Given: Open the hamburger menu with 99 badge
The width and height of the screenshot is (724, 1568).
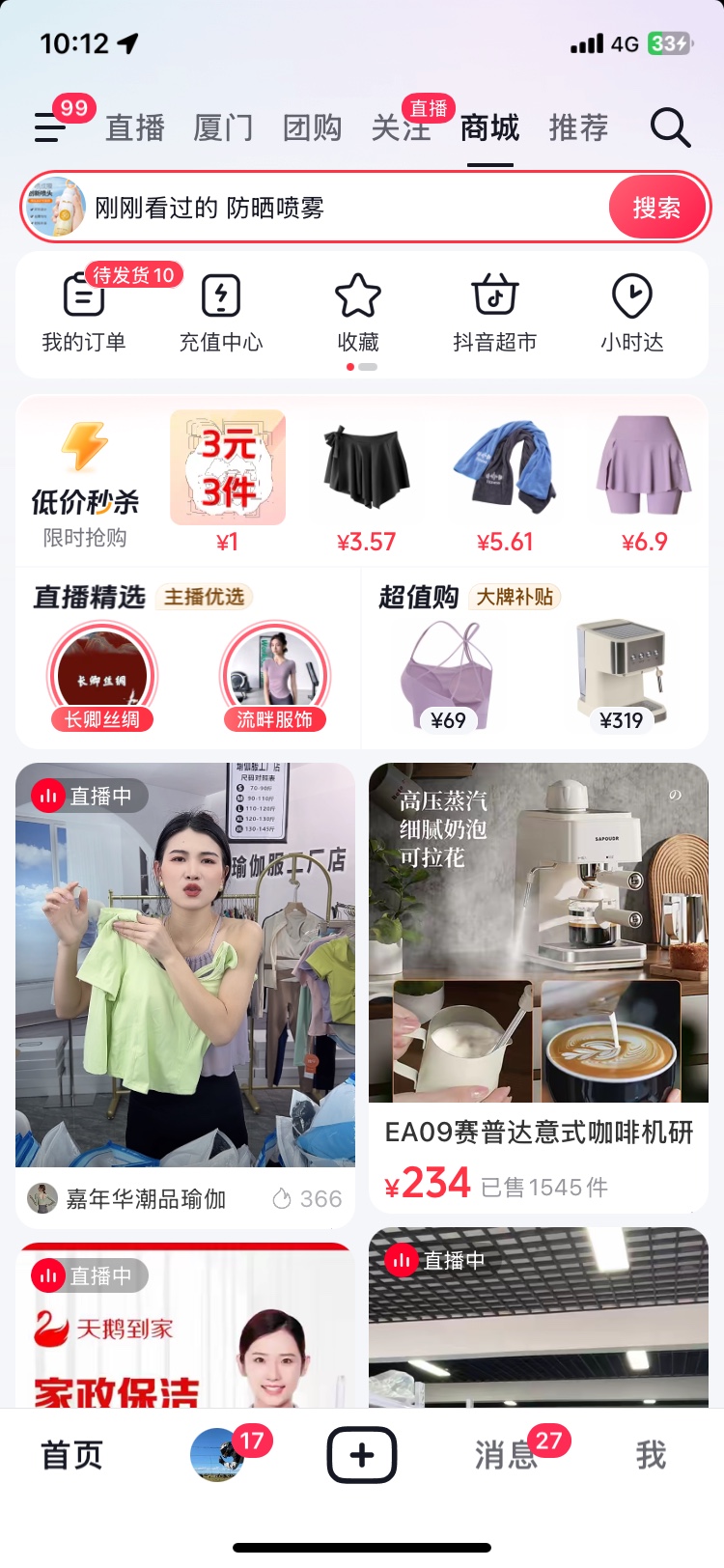Looking at the screenshot, I should (x=51, y=127).
